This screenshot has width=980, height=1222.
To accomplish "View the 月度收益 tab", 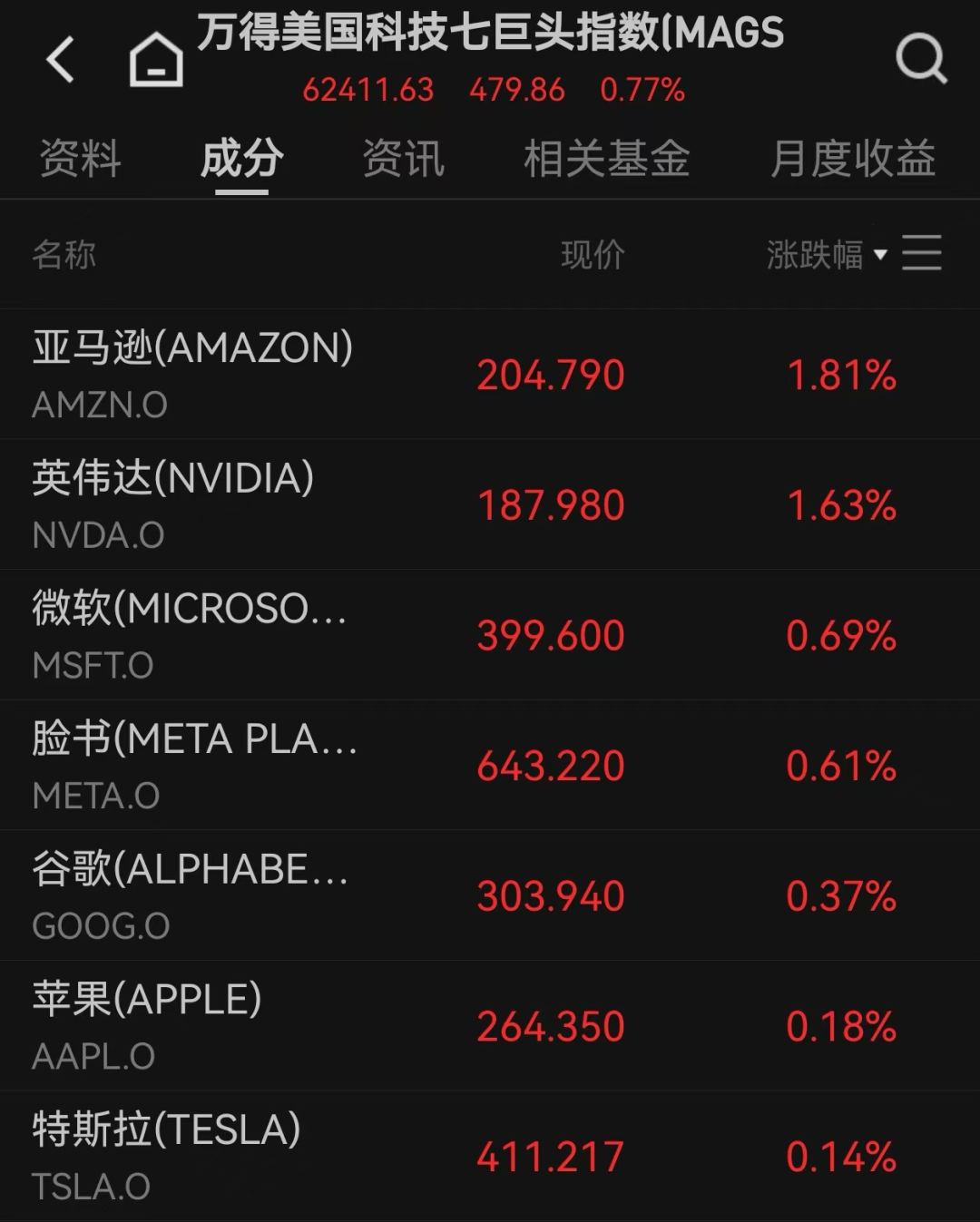I will (x=852, y=160).
